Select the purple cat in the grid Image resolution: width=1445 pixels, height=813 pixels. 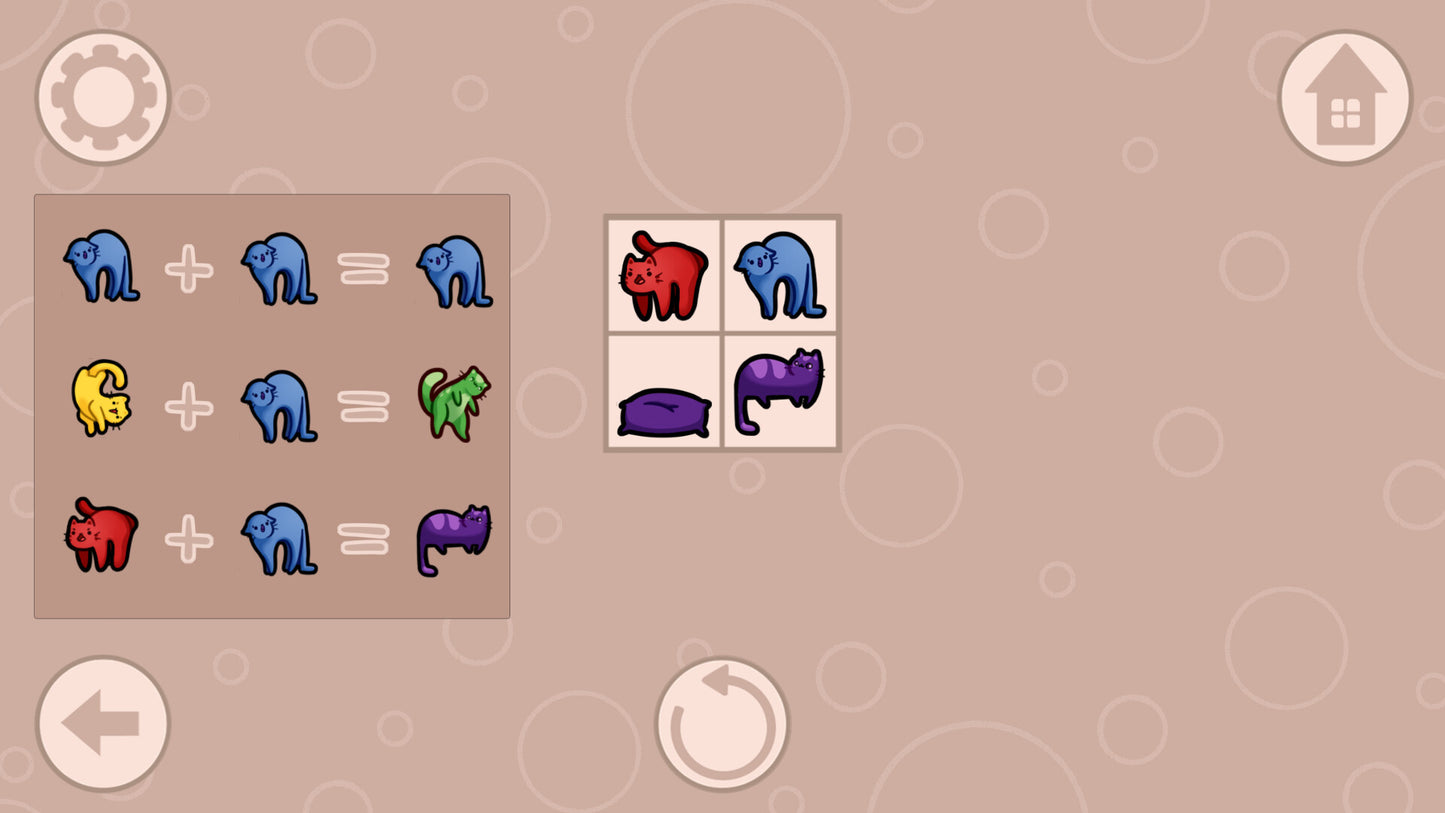coord(780,392)
